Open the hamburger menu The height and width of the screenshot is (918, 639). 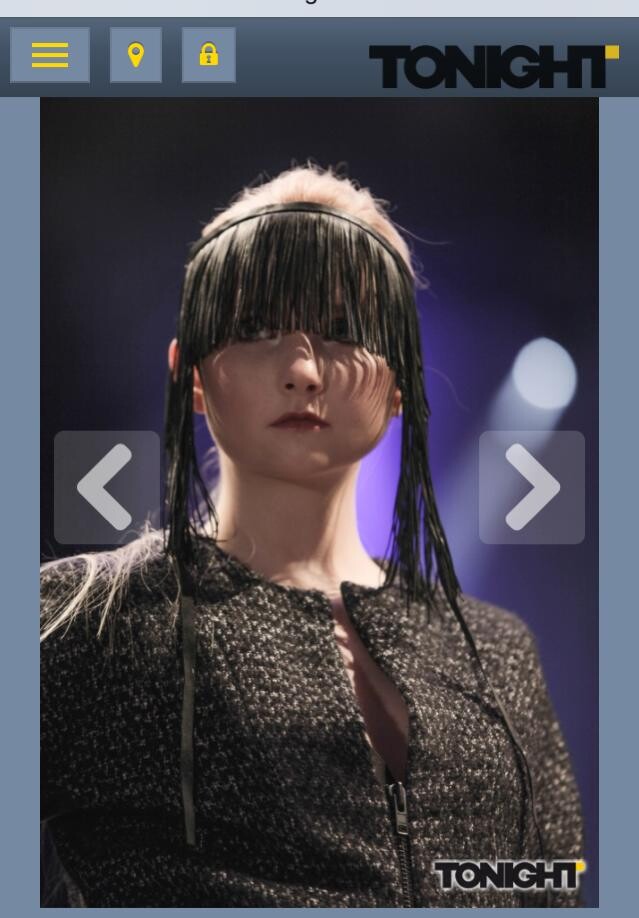point(50,55)
